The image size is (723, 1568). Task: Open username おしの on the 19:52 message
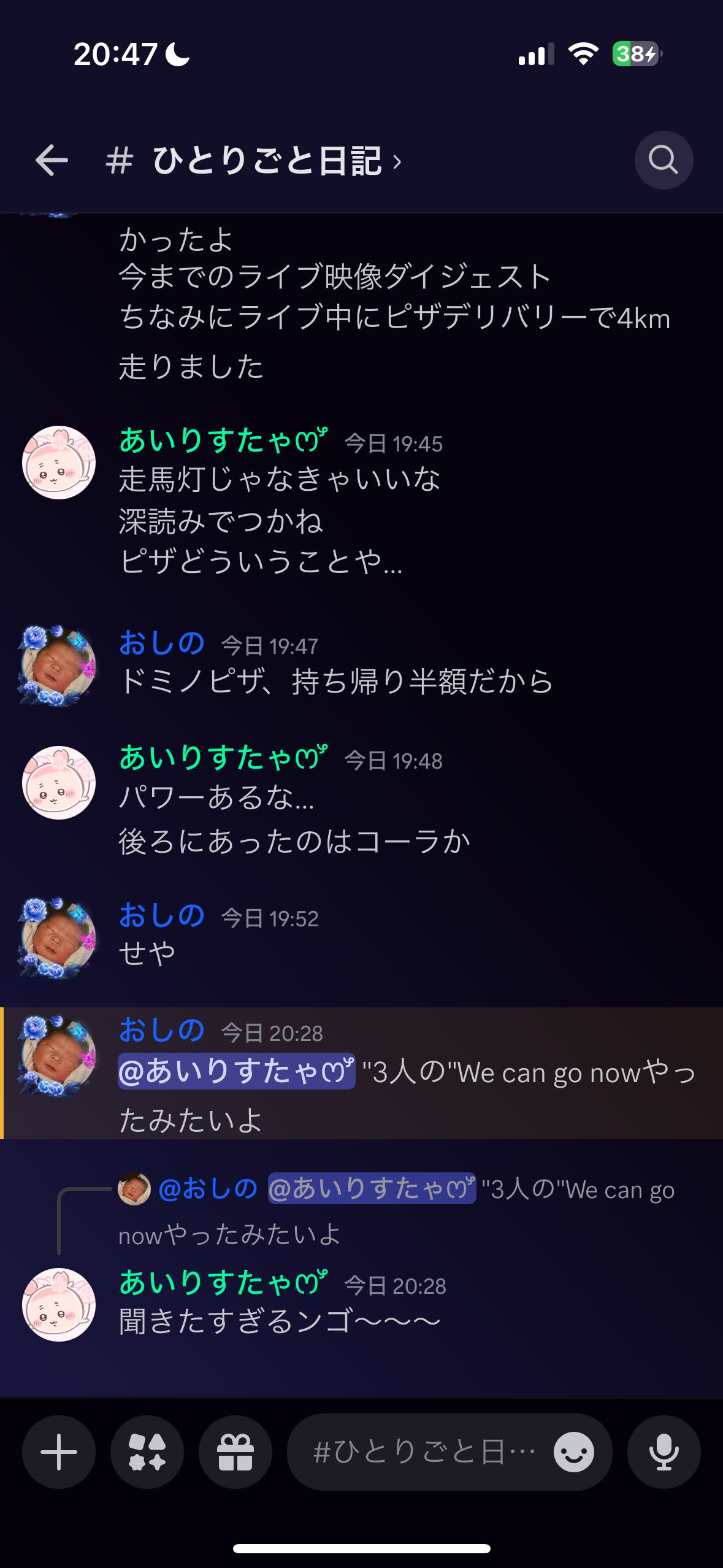point(161,916)
